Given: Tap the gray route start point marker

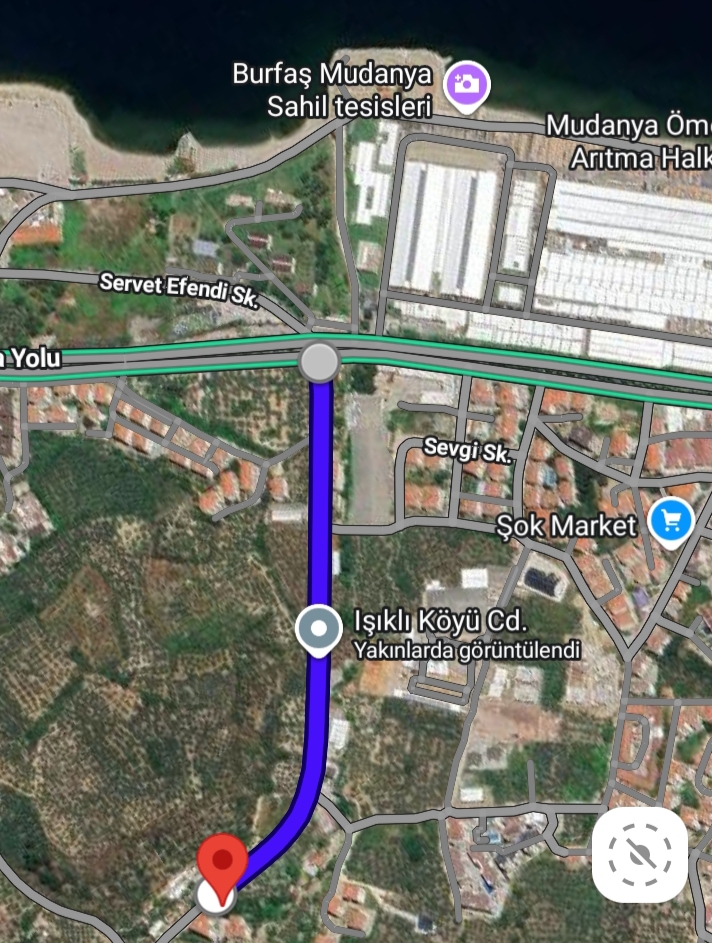Looking at the screenshot, I should point(320,362).
